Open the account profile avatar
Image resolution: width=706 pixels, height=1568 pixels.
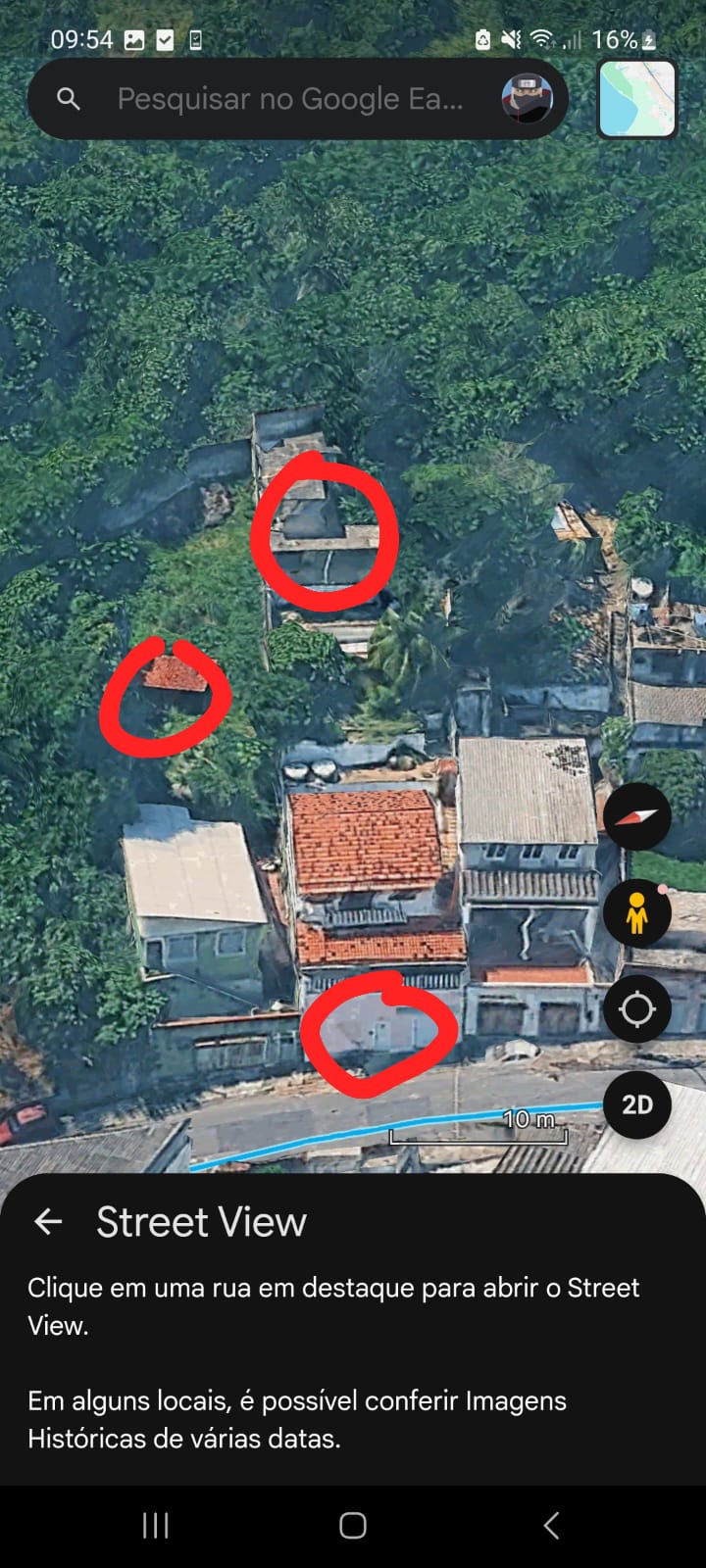tap(527, 99)
